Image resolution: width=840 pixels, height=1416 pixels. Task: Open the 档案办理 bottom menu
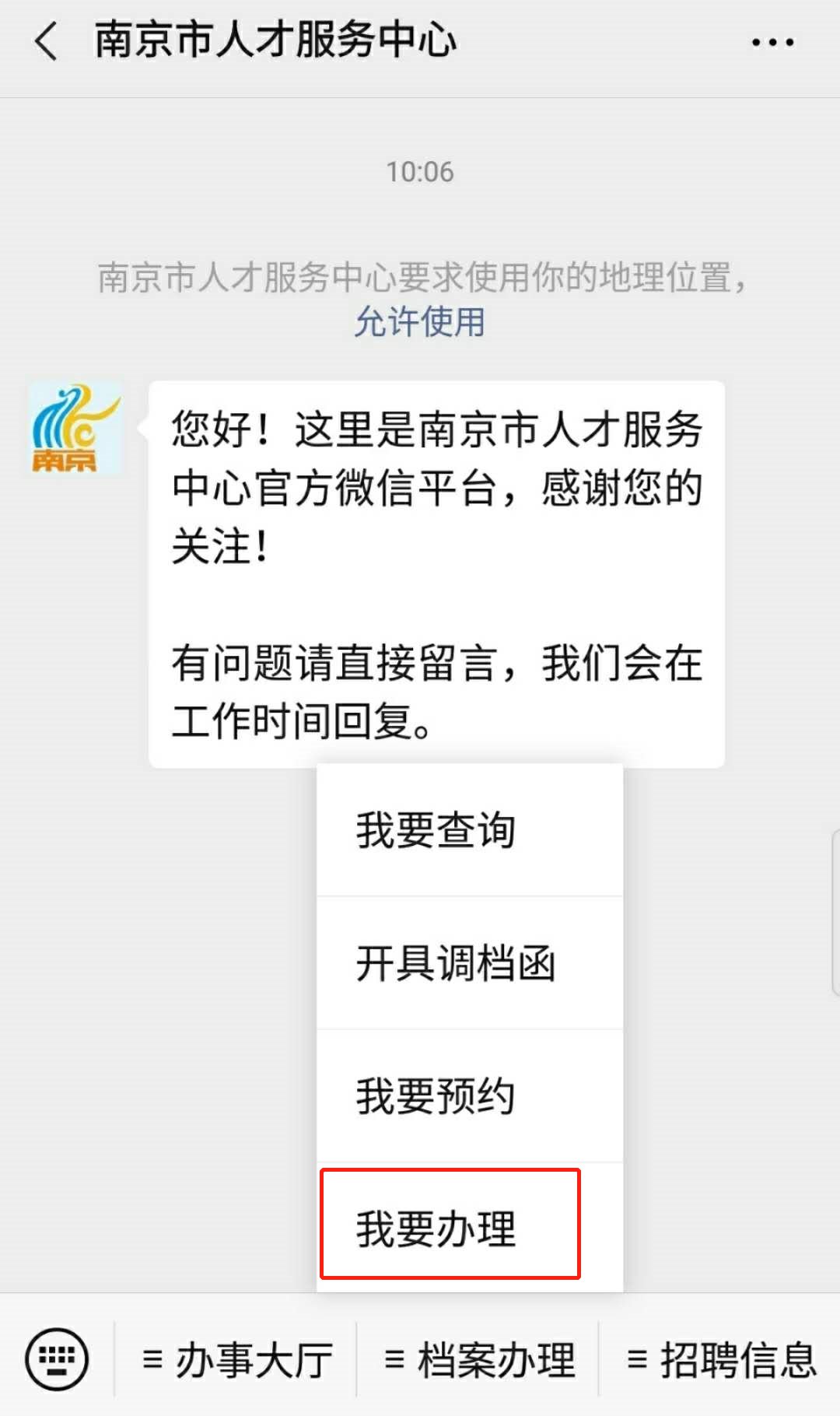tap(479, 1360)
